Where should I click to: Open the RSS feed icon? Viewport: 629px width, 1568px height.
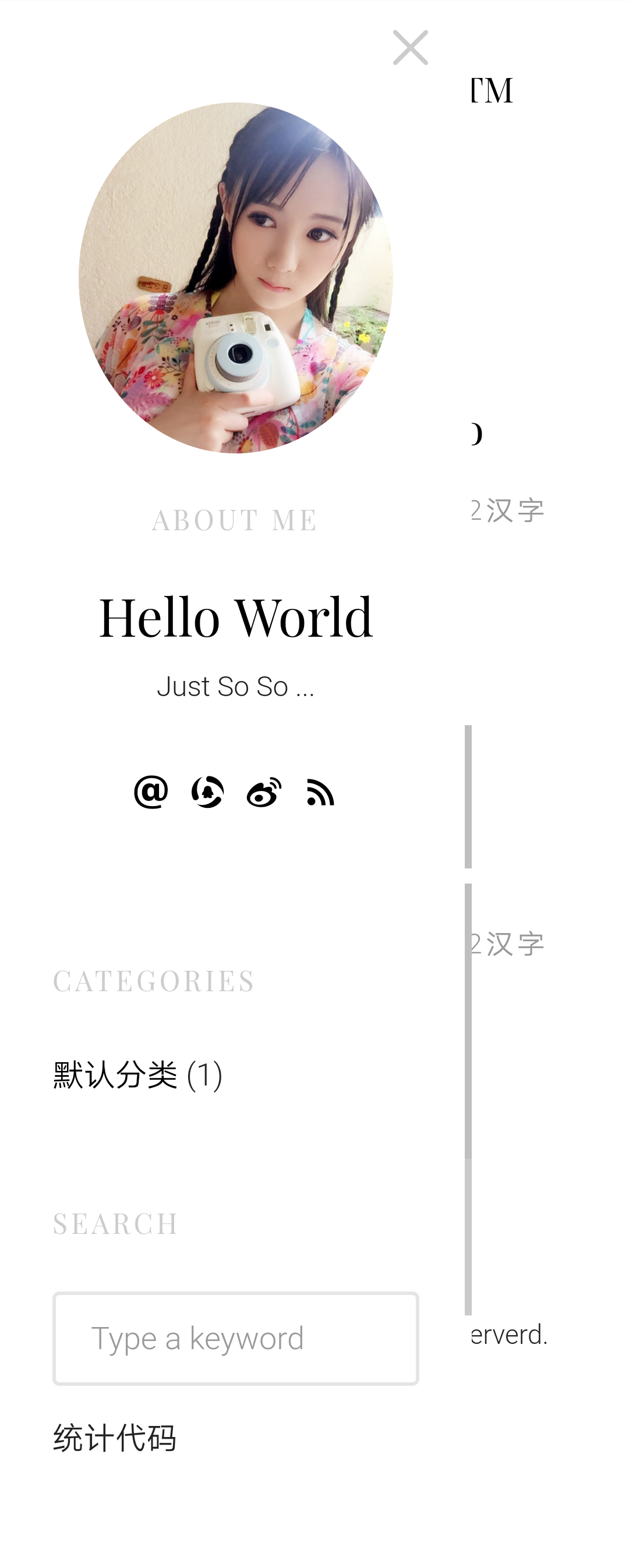tap(320, 793)
